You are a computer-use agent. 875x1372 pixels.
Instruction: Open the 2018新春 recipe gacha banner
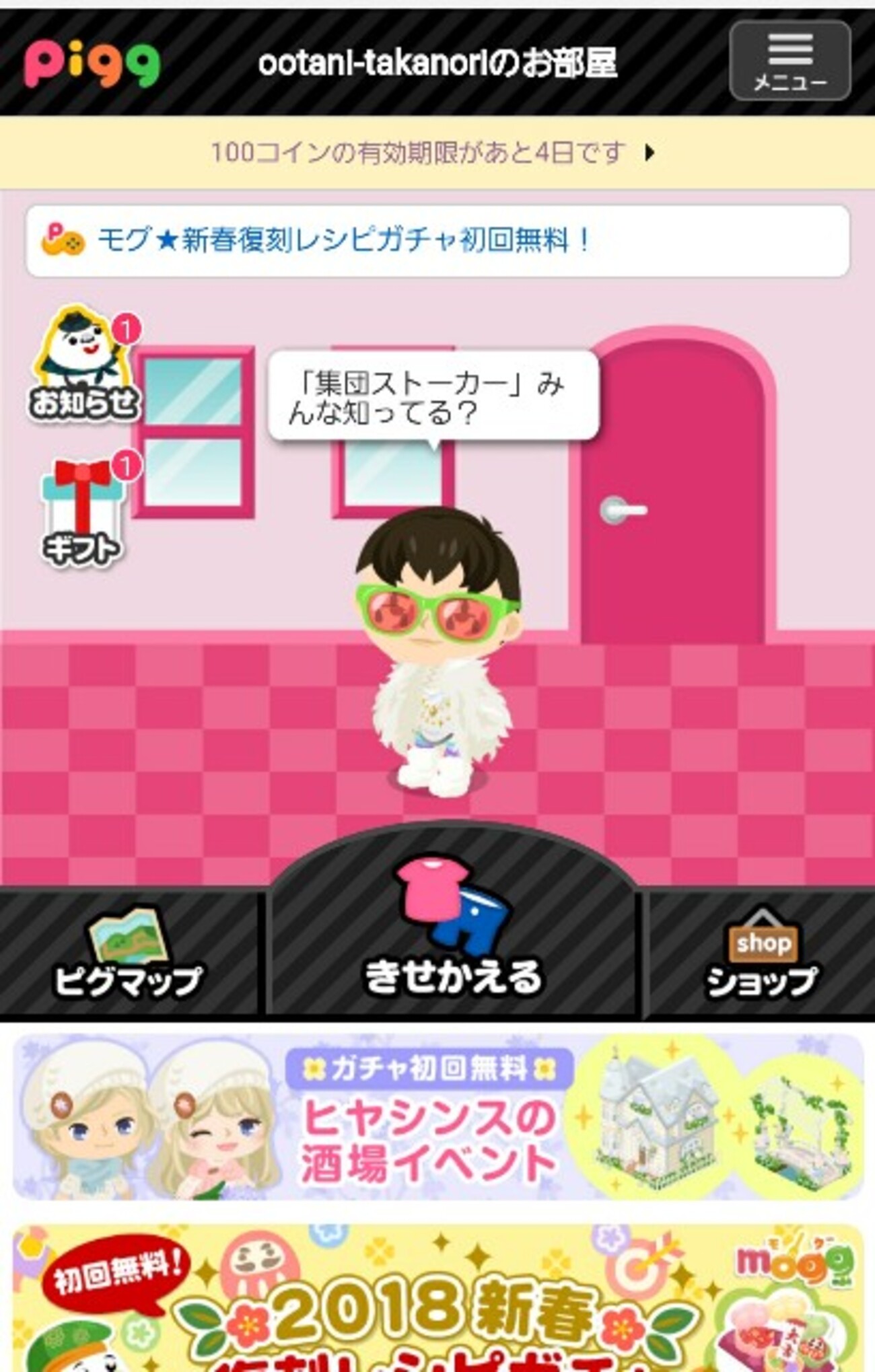point(438,1299)
